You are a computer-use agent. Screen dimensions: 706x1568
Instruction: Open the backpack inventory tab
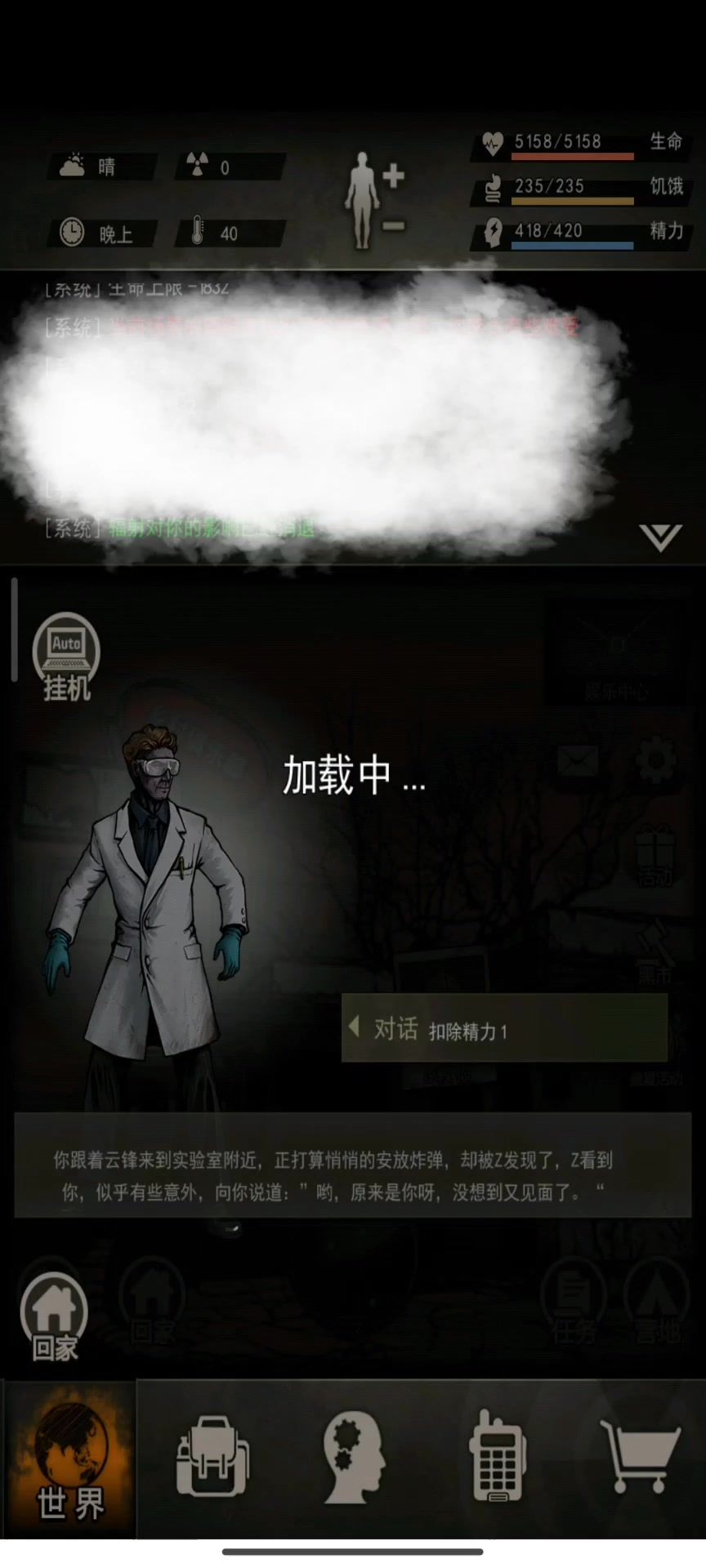tap(212, 1458)
